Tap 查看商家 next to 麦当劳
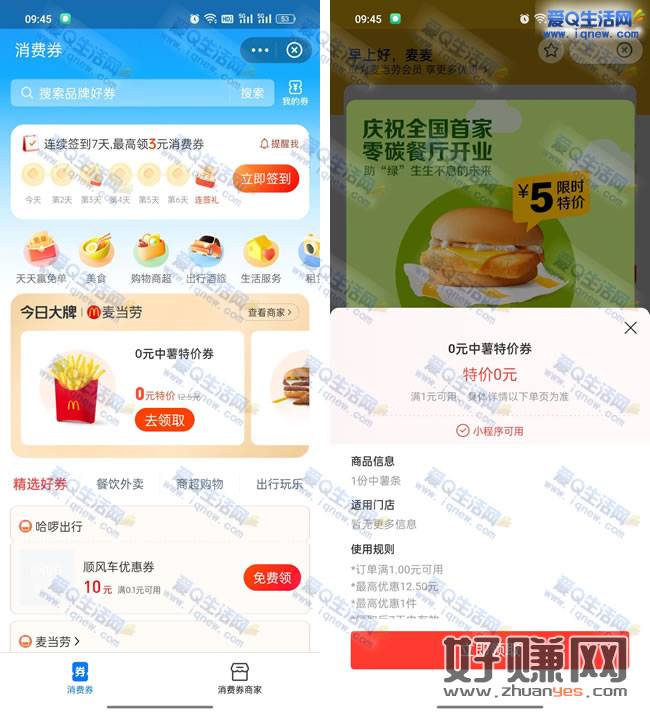The width and height of the screenshot is (650, 715). 270,313
